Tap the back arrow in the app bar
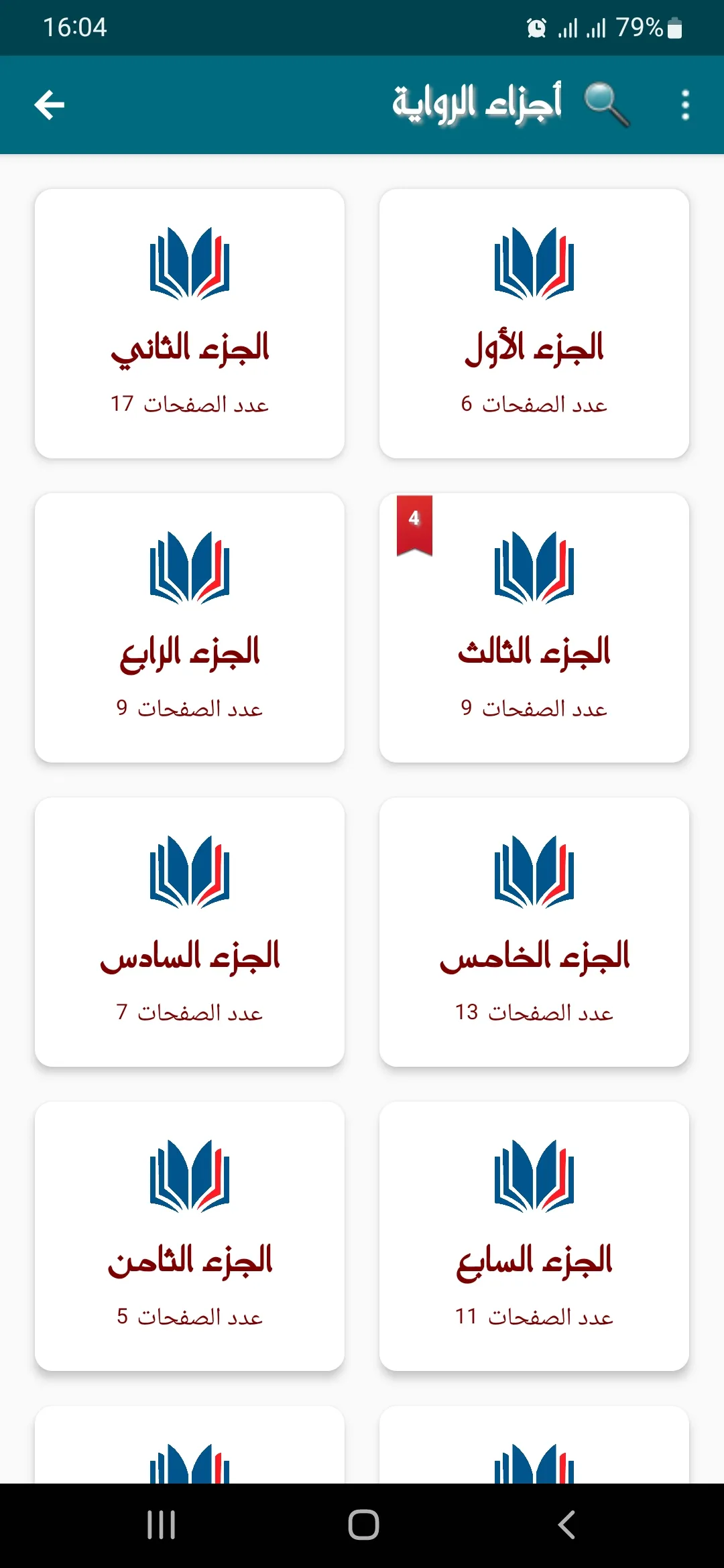This screenshot has width=724, height=1568. [x=50, y=104]
